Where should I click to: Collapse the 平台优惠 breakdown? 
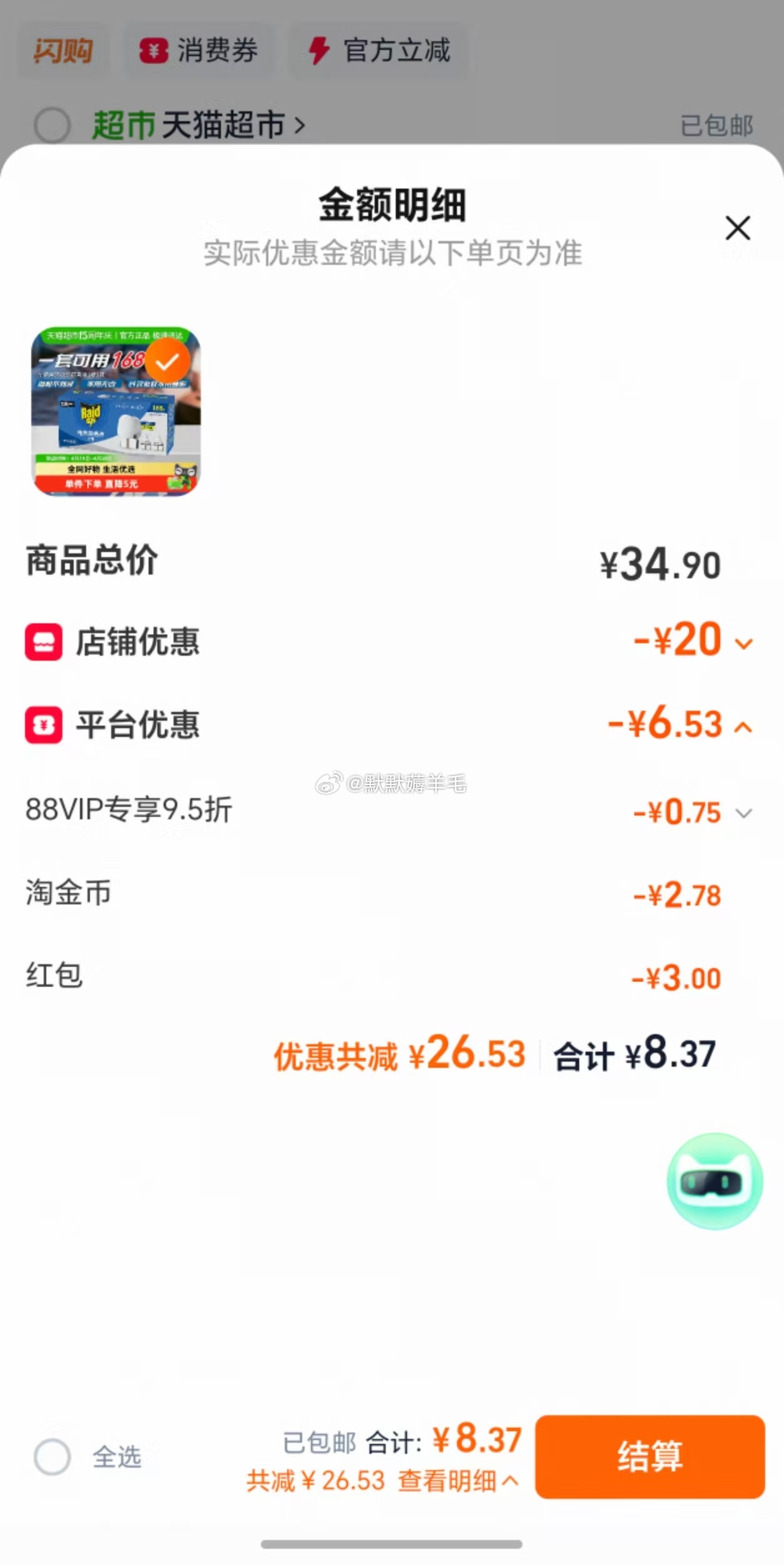click(x=743, y=727)
